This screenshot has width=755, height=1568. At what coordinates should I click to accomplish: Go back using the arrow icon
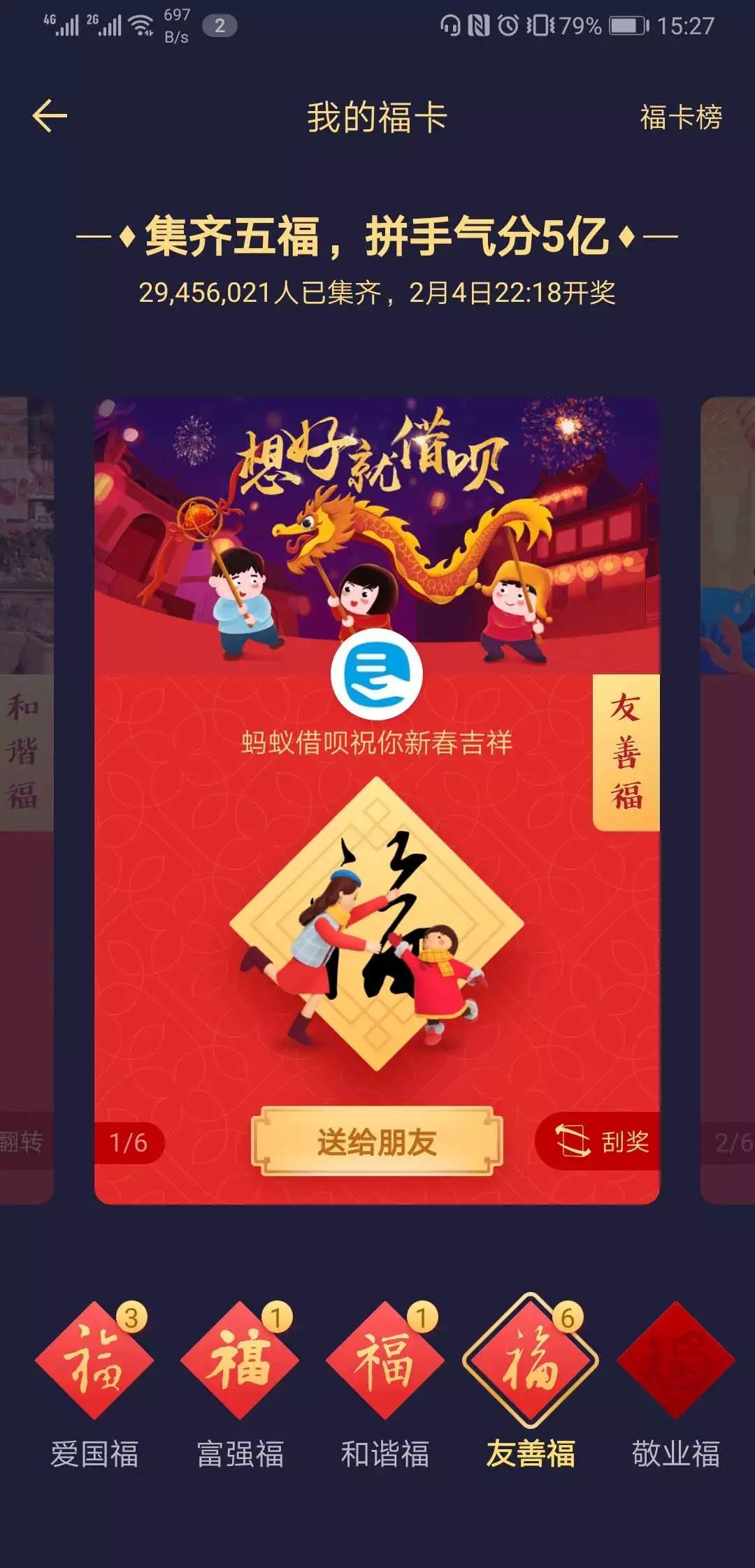pos(50,116)
